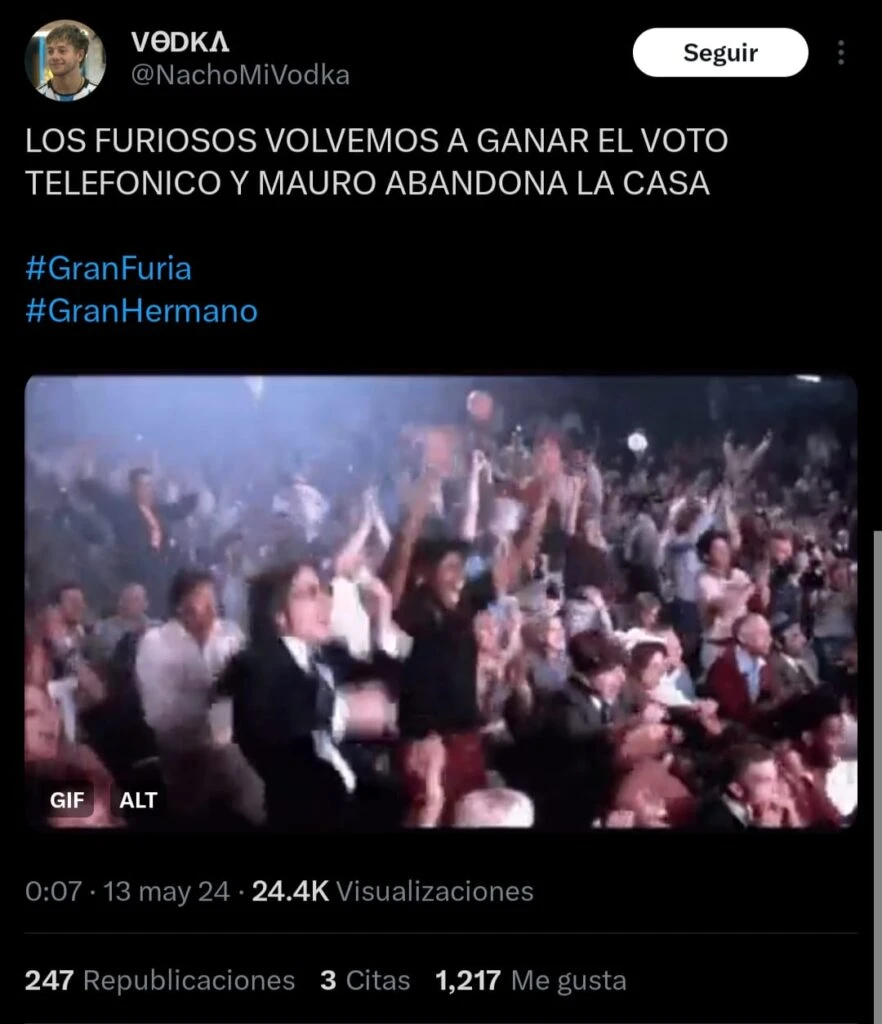Play the crowd celebration GIF
Viewport: 882px width, 1024px height.
pos(440,600)
